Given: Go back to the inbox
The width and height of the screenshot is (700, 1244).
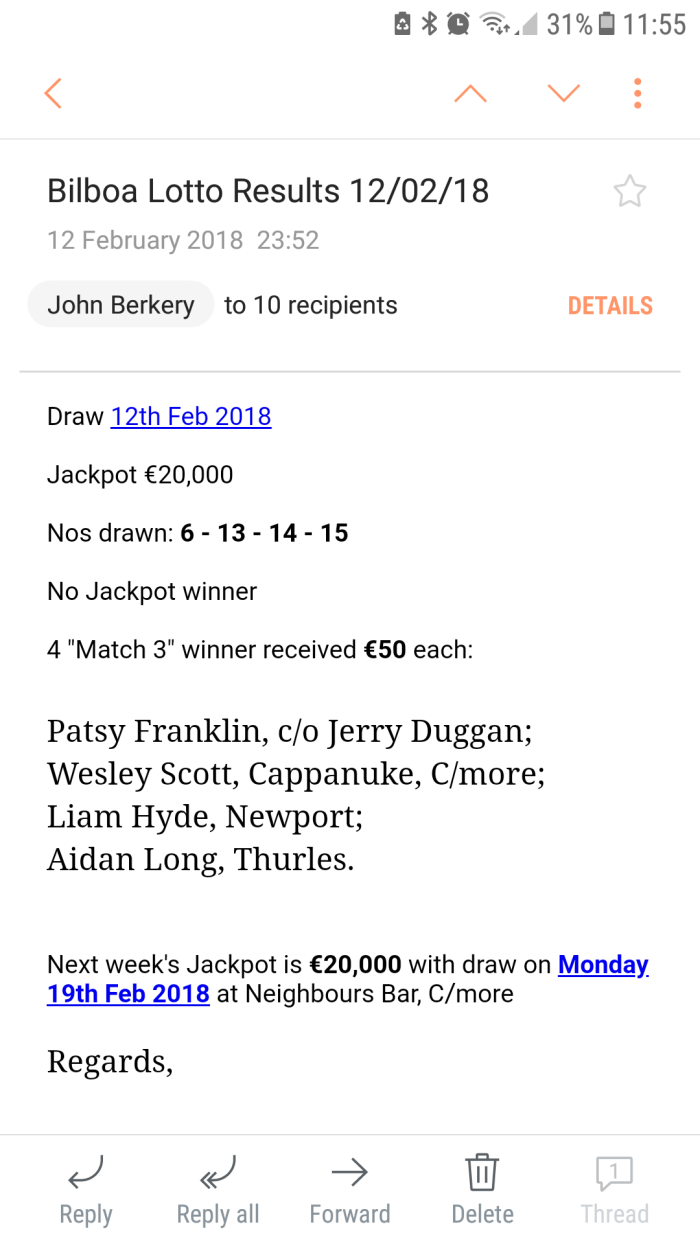Looking at the screenshot, I should 54,93.
